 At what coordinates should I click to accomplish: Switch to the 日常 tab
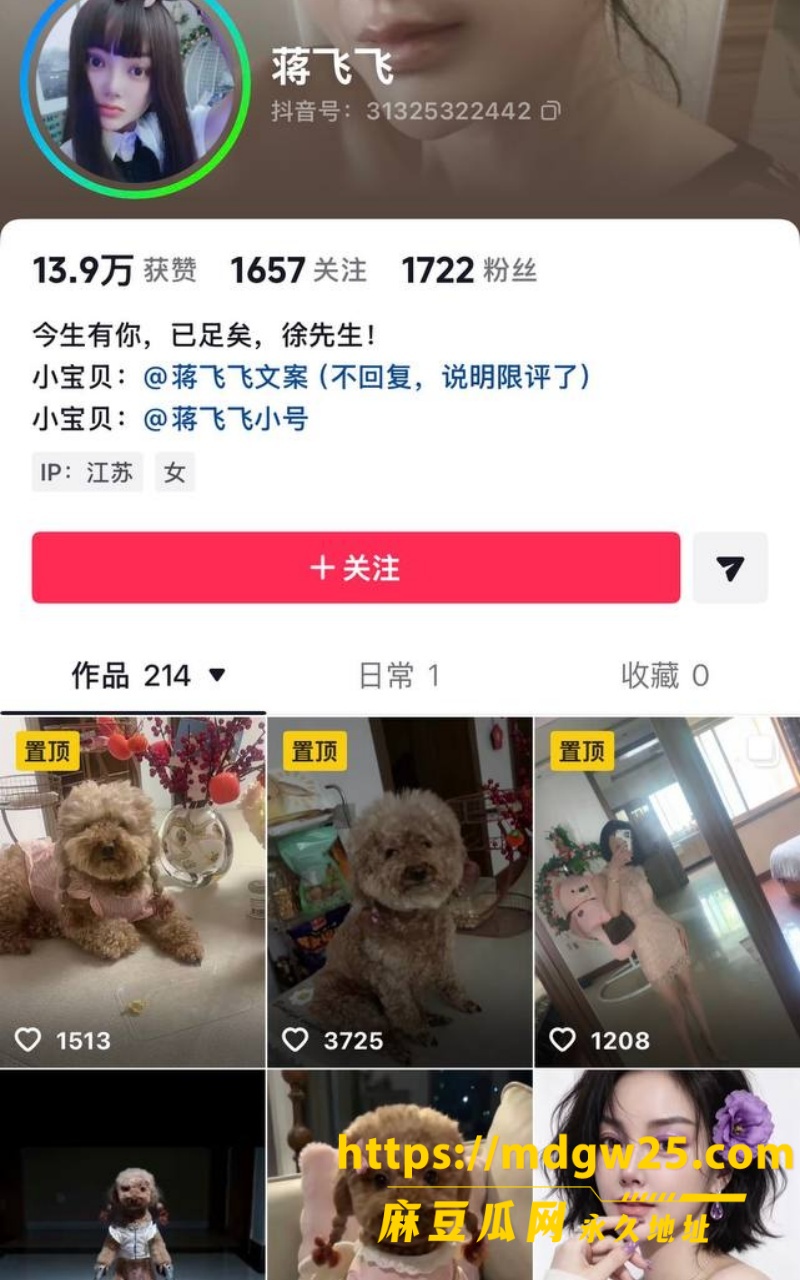tap(399, 676)
